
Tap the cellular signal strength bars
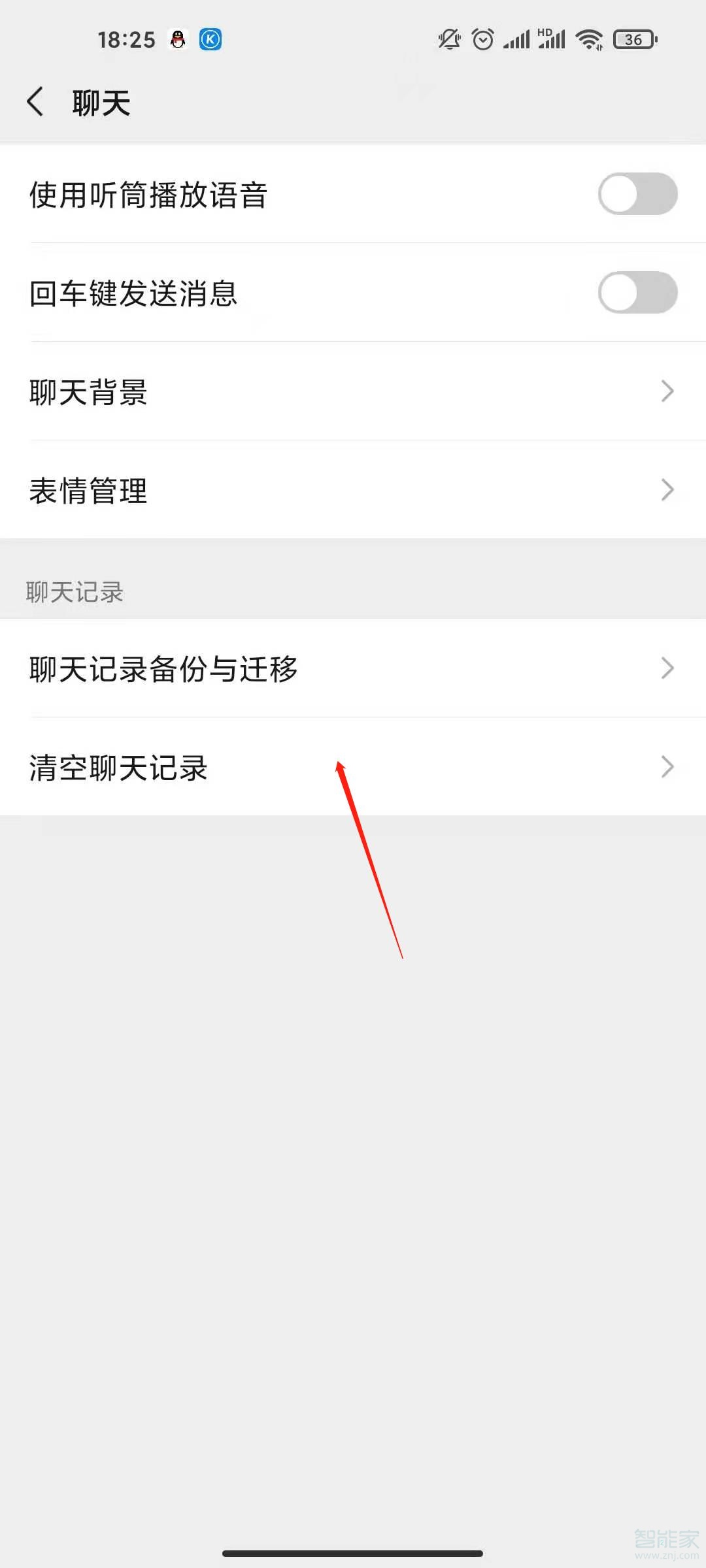[x=517, y=39]
